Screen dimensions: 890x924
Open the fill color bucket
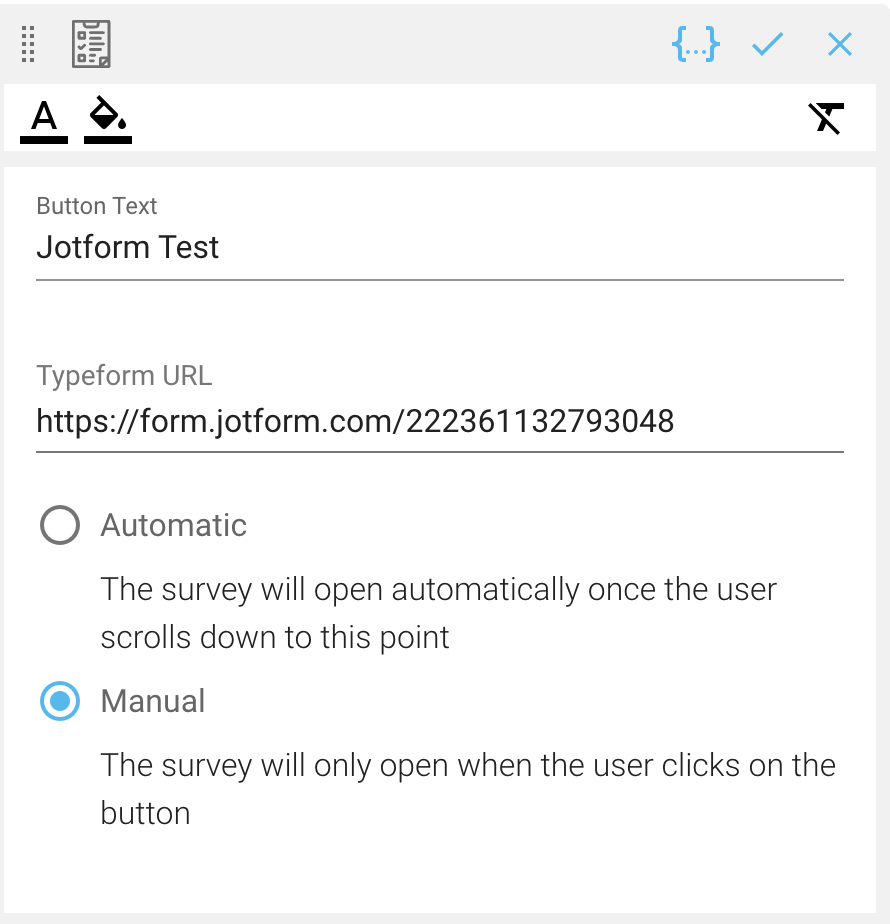pyautogui.click(x=108, y=119)
